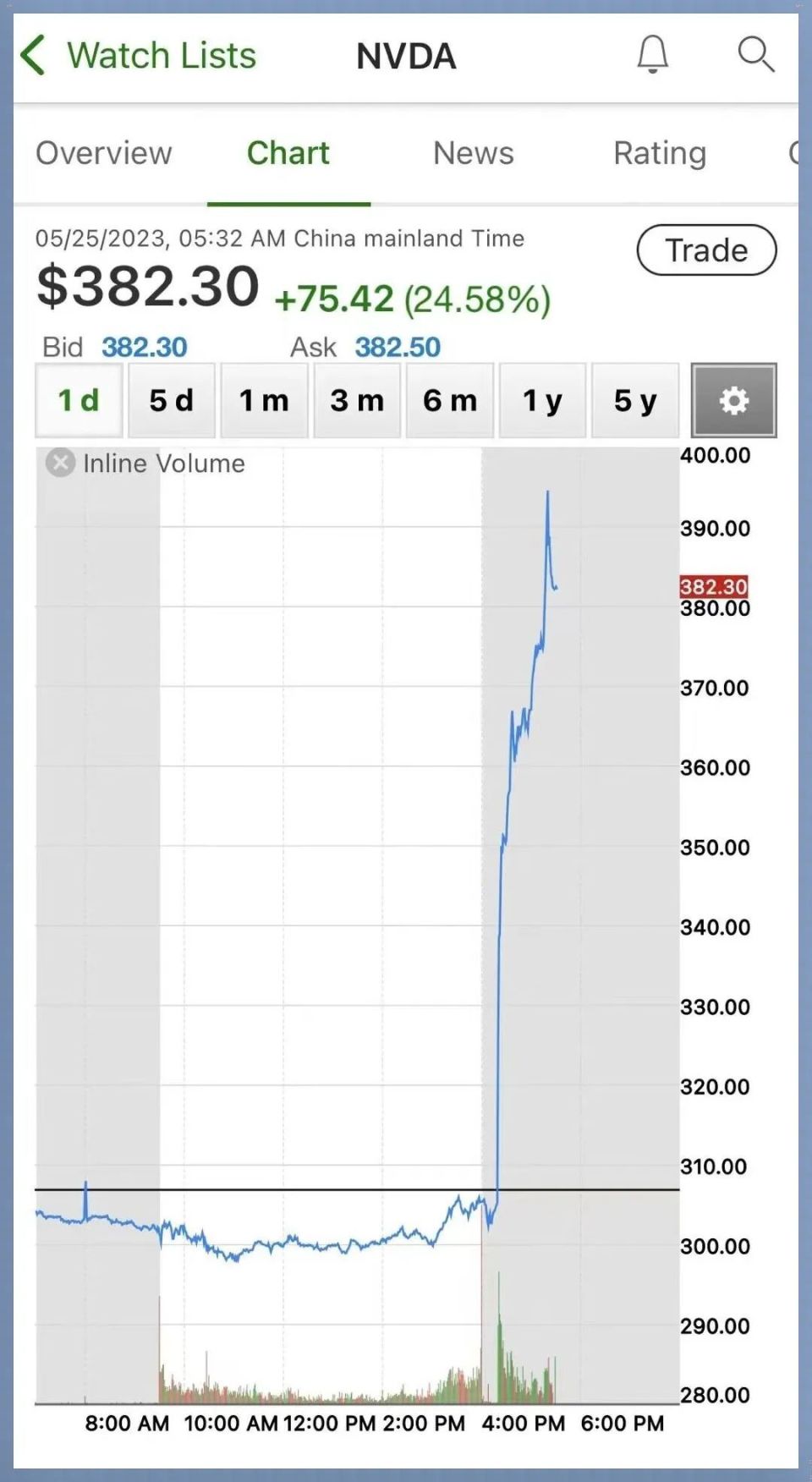The height and width of the screenshot is (1482, 812).
Task: Select the 5 d chart range
Action: click(x=172, y=400)
